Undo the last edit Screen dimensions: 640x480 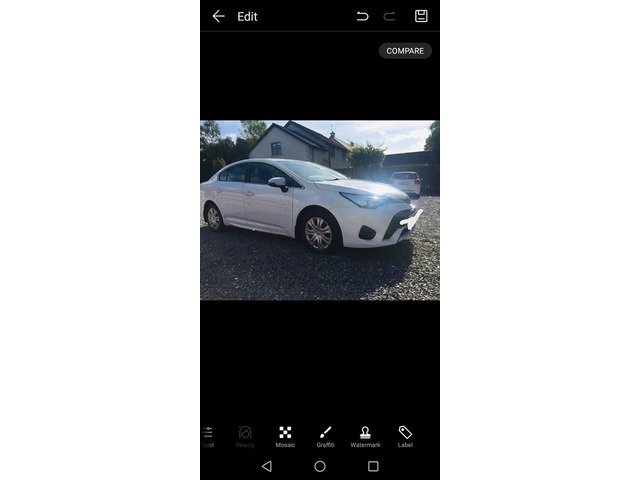tap(362, 16)
